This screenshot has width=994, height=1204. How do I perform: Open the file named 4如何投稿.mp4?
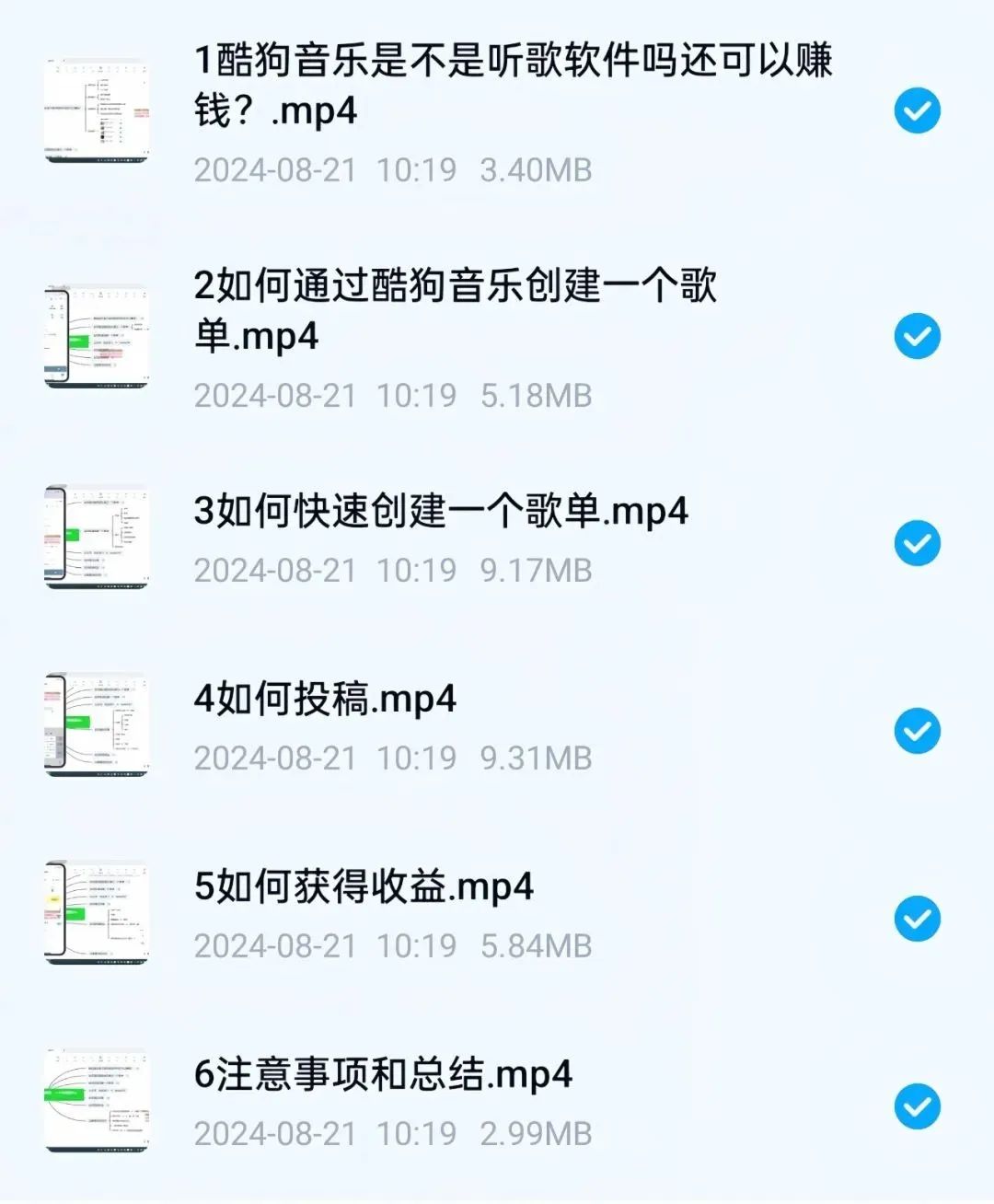[325, 700]
